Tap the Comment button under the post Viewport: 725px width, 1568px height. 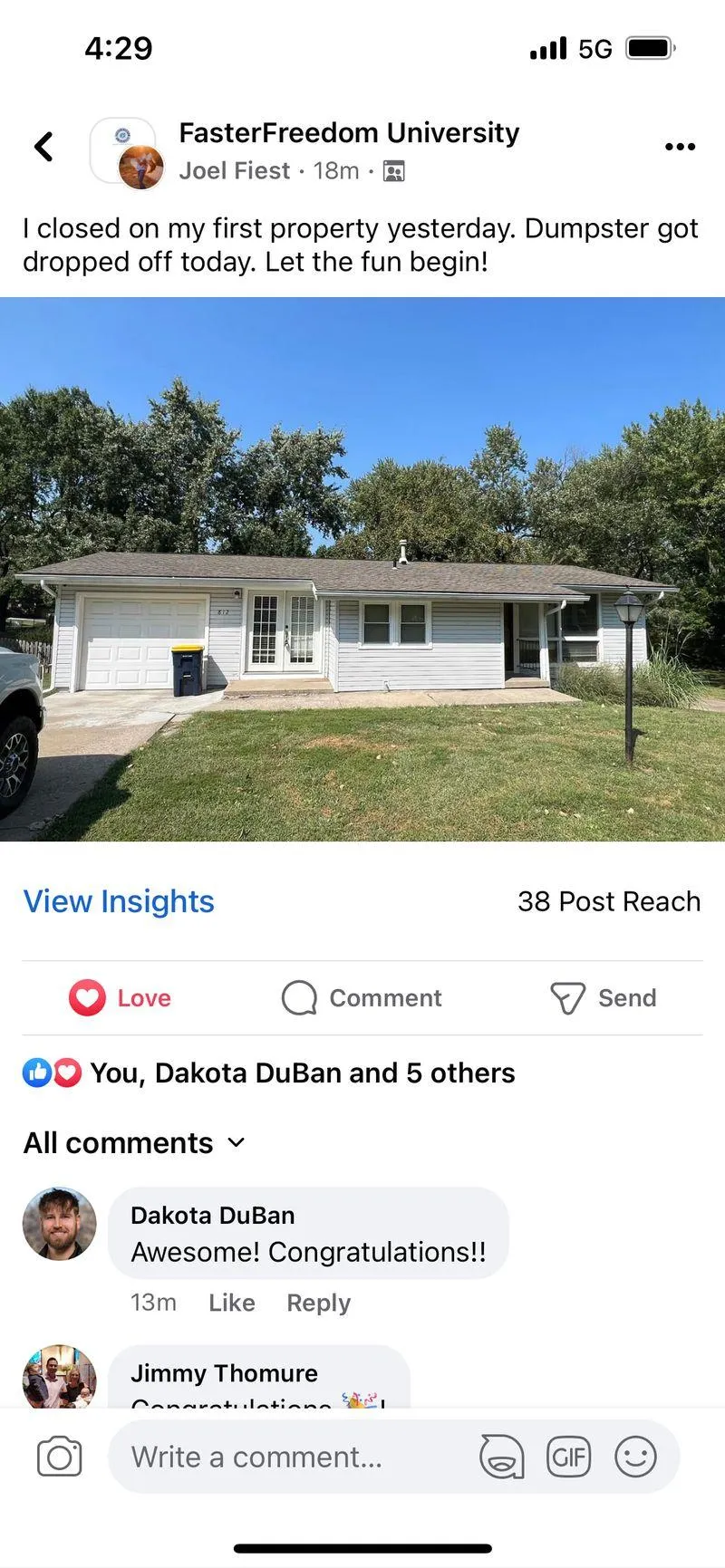tap(362, 998)
